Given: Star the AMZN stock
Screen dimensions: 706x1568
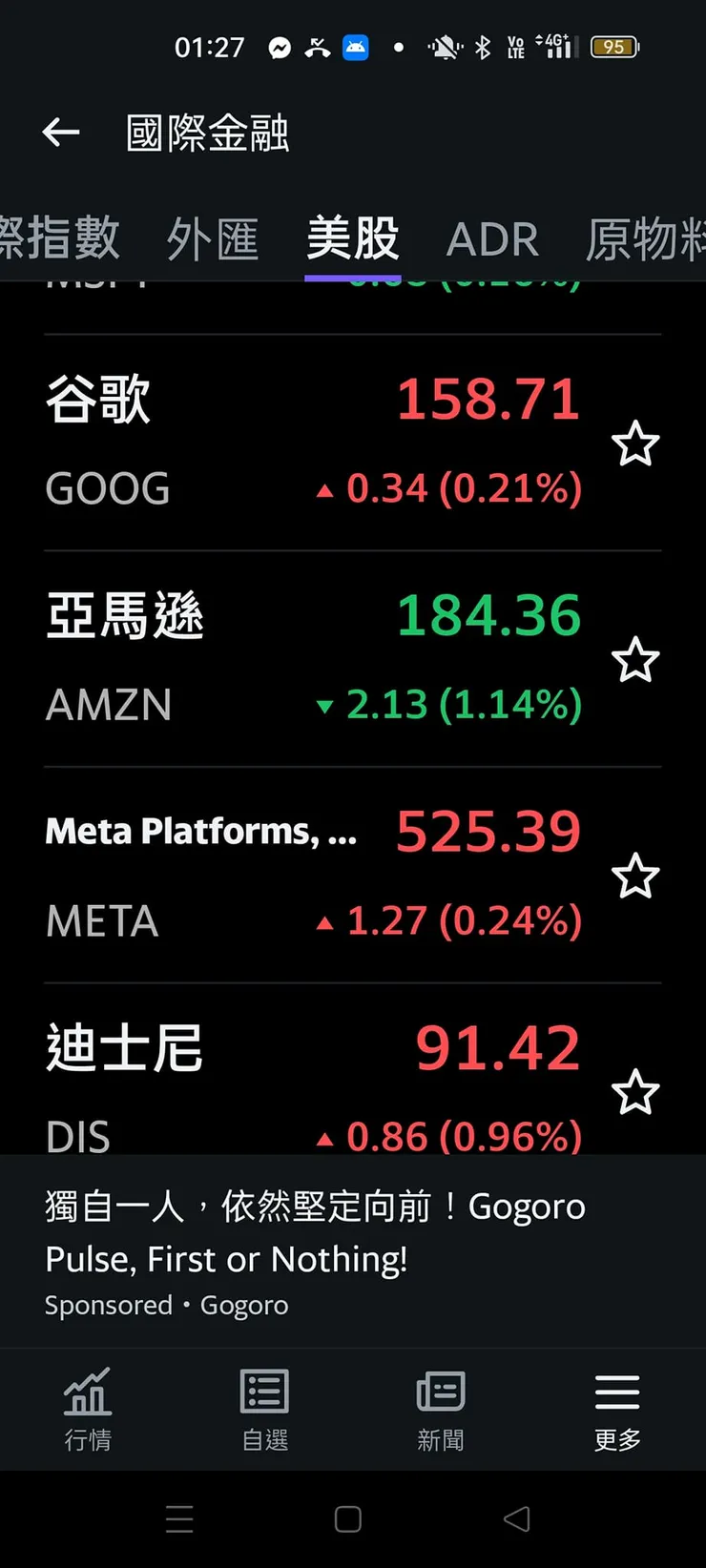Looking at the screenshot, I should [635, 661].
